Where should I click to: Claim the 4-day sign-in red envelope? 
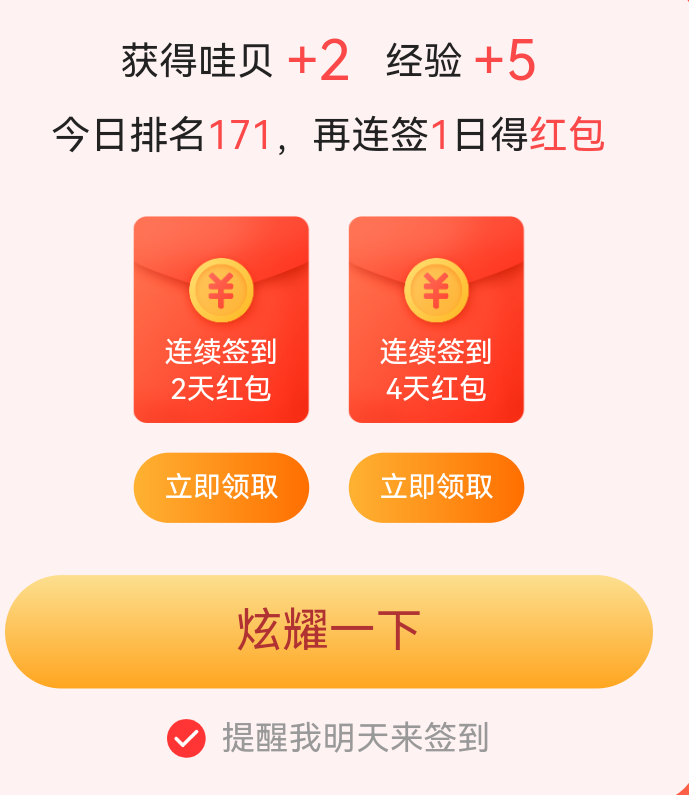point(436,487)
